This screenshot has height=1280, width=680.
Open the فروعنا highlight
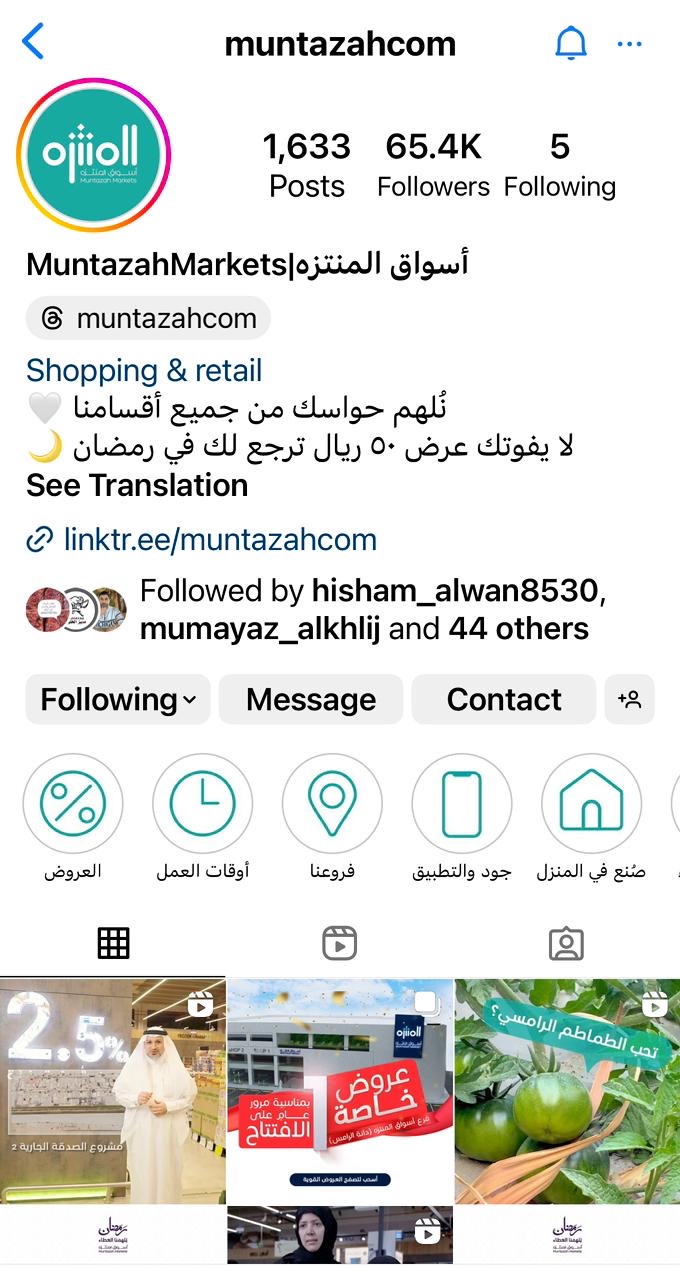click(x=332, y=804)
